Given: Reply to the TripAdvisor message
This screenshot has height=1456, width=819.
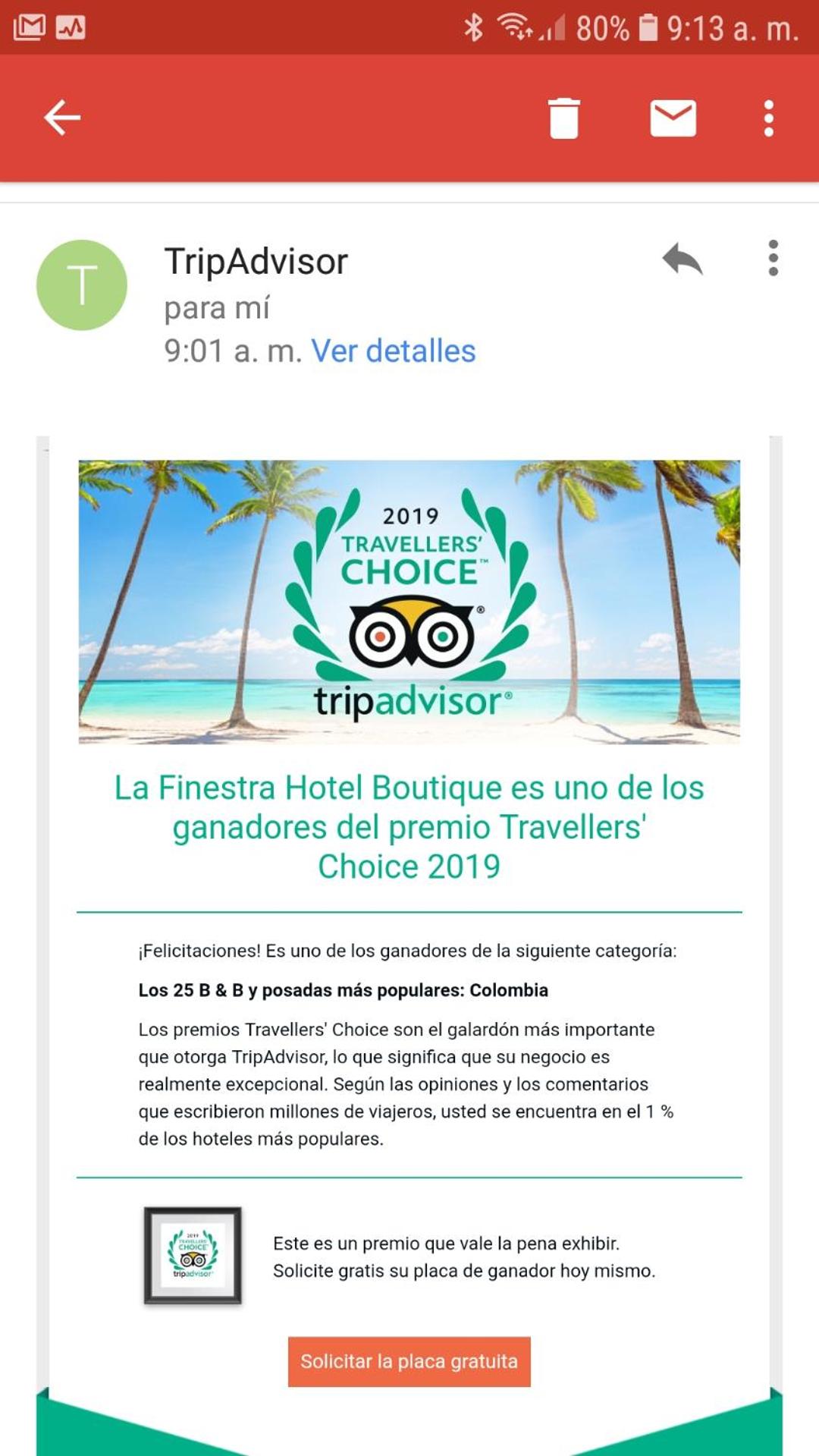Looking at the screenshot, I should 682,259.
